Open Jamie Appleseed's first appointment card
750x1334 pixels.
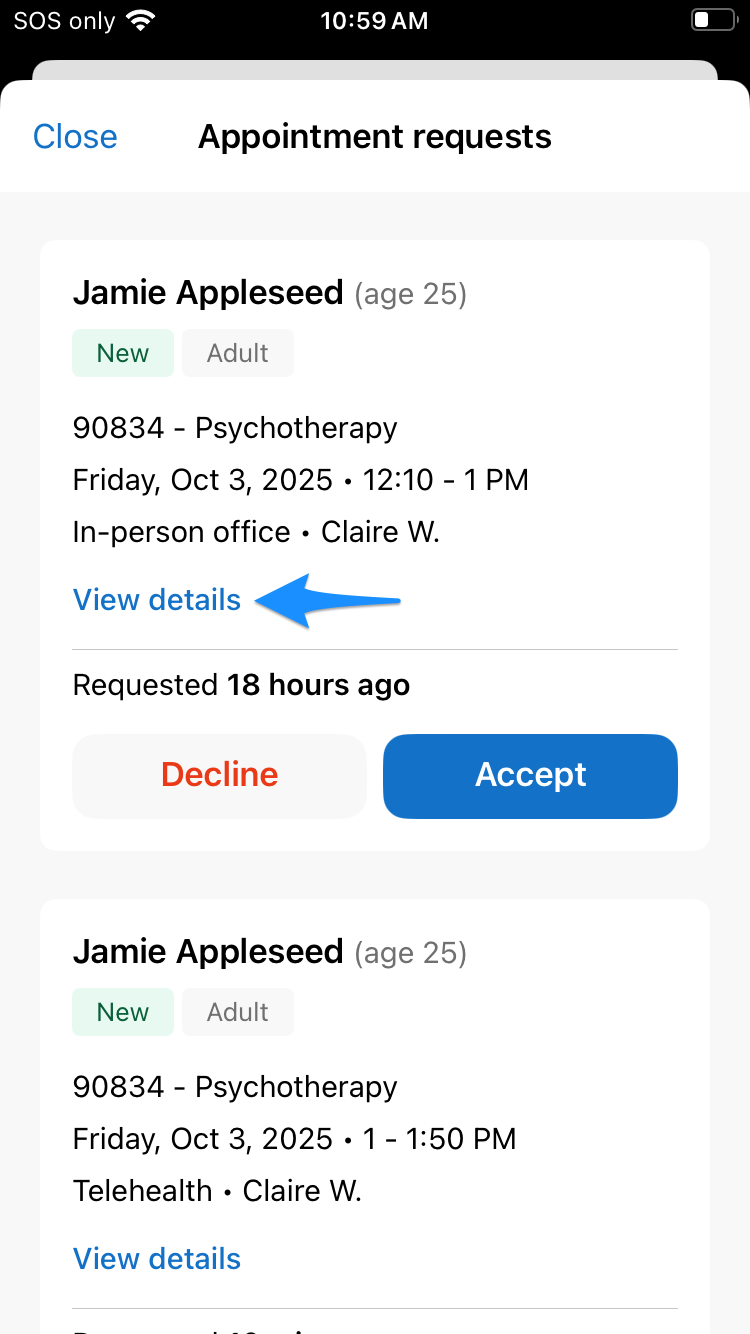[207, 292]
